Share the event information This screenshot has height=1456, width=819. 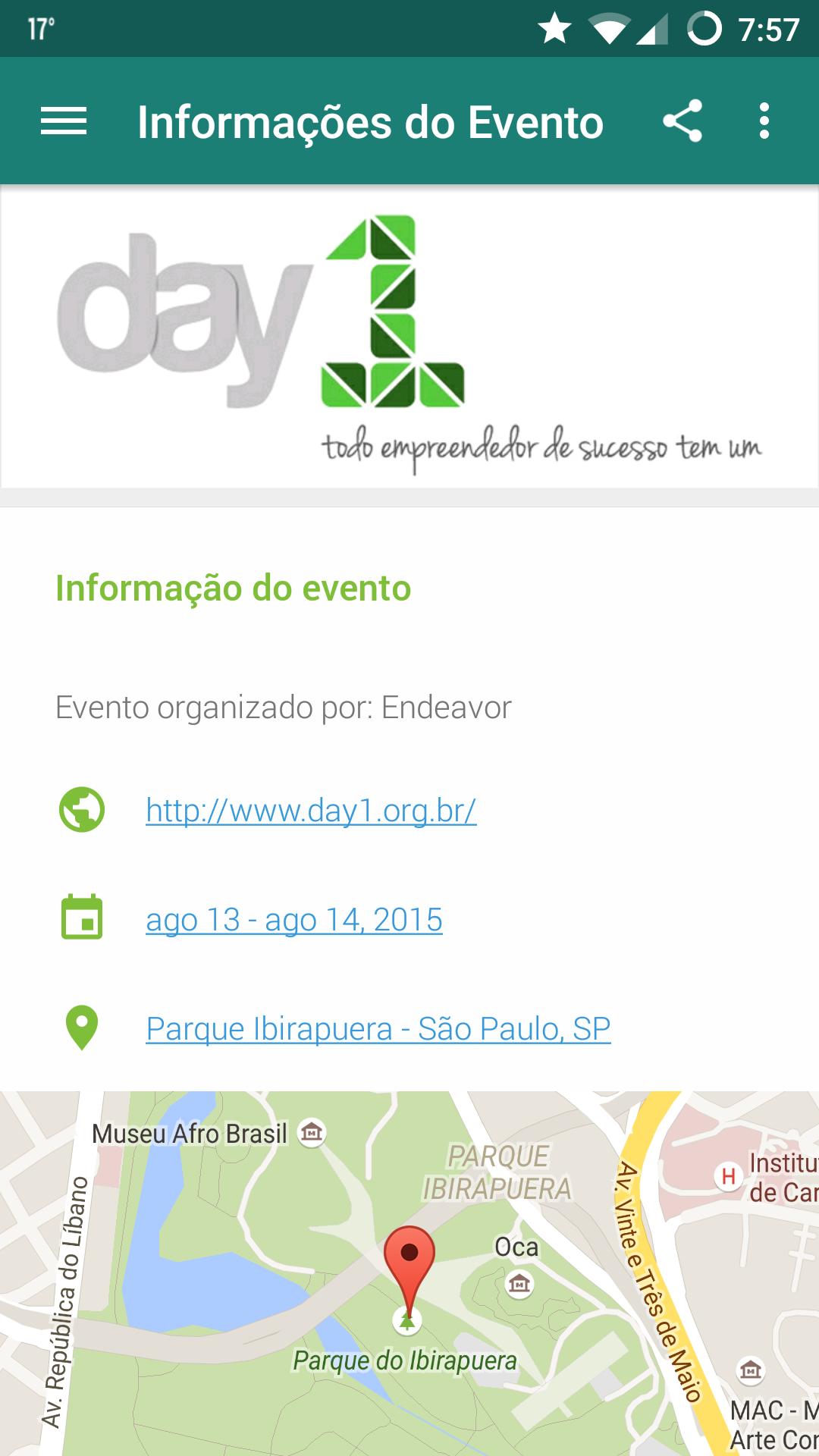682,121
